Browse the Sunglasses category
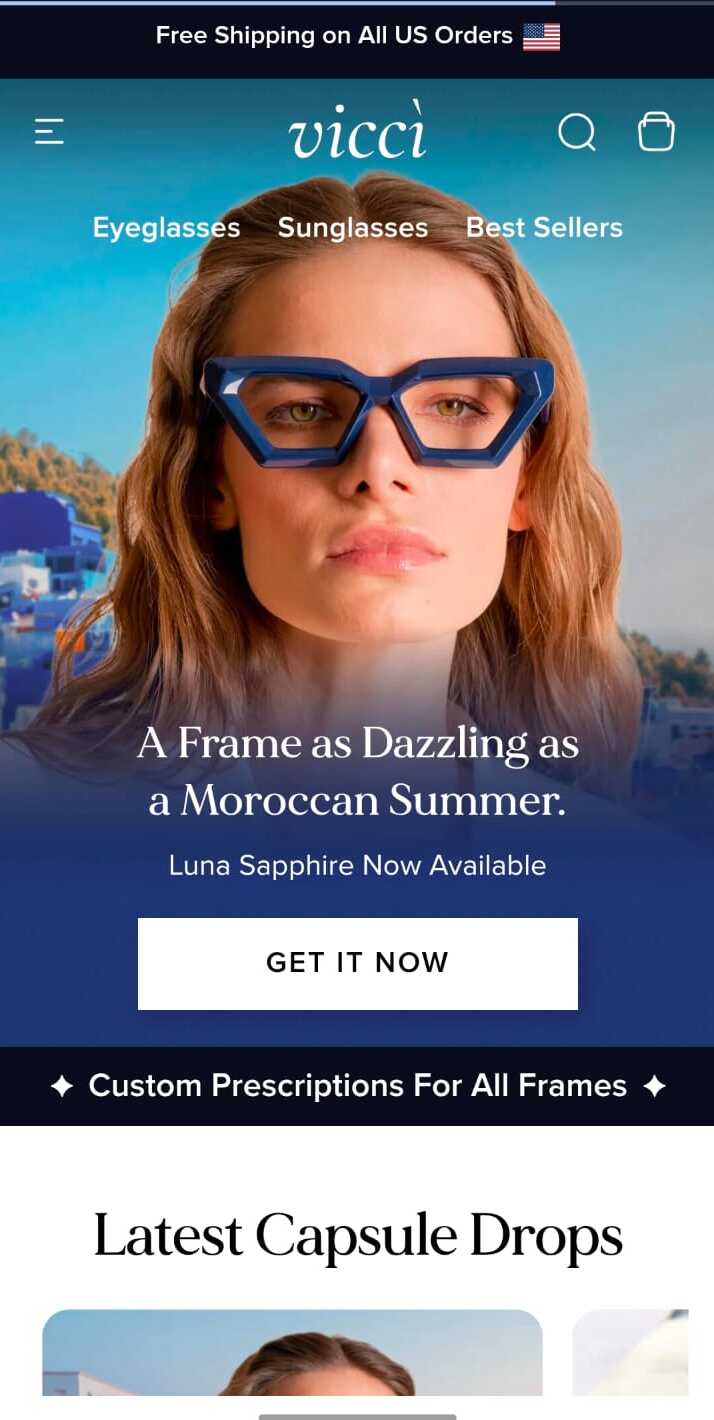714x1420 pixels. [353, 228]
